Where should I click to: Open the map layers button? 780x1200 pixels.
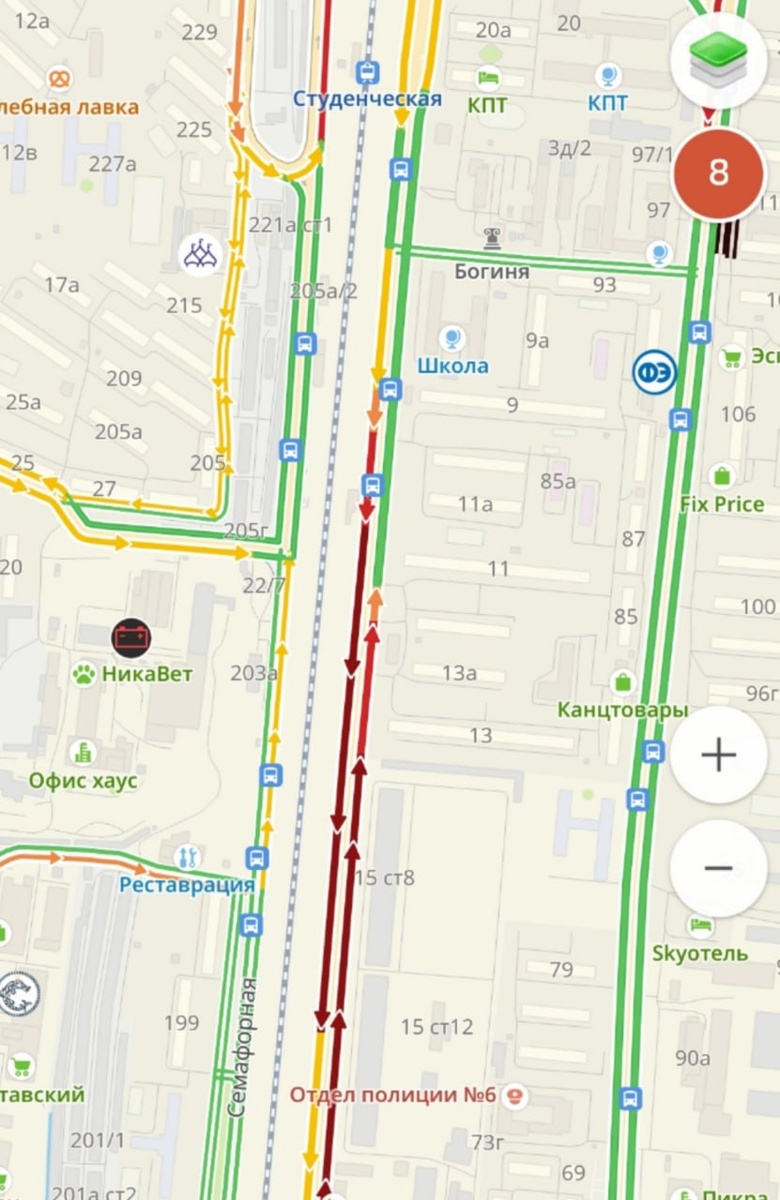pyautogui.click(x=719, y=62)
